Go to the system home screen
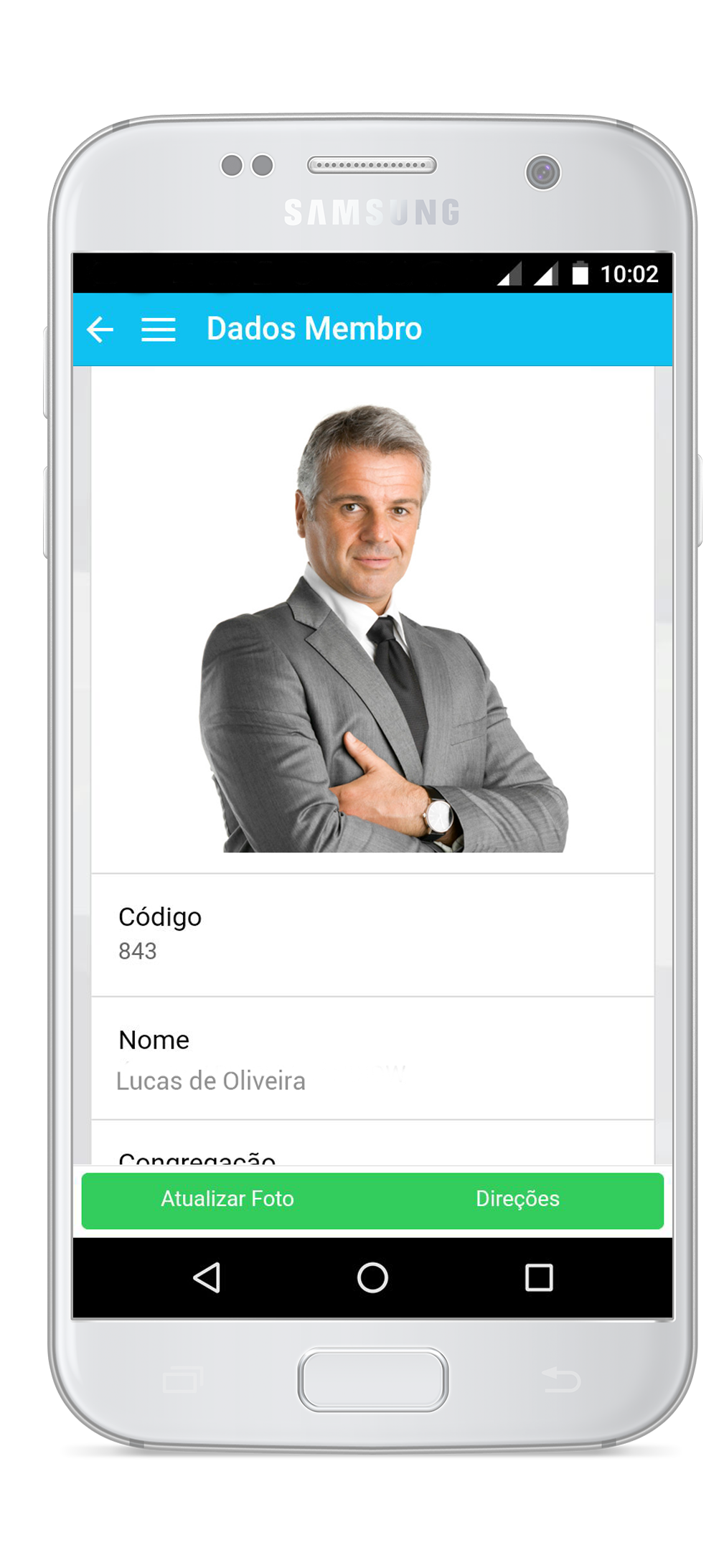Viewport: 724px width, 1568px height. [372, 1278]
